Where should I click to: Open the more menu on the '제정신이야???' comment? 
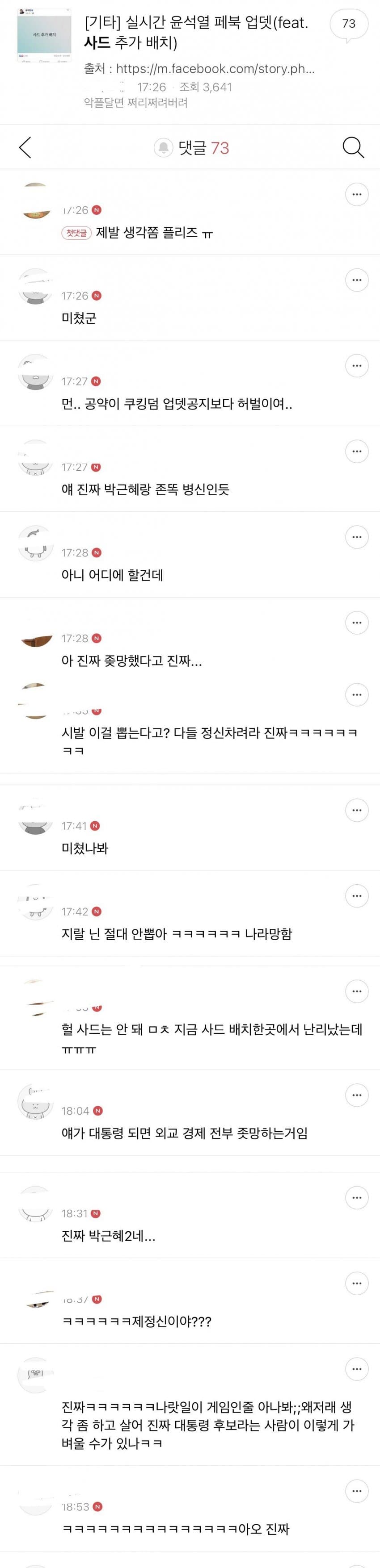click(x=357, y=1284)
